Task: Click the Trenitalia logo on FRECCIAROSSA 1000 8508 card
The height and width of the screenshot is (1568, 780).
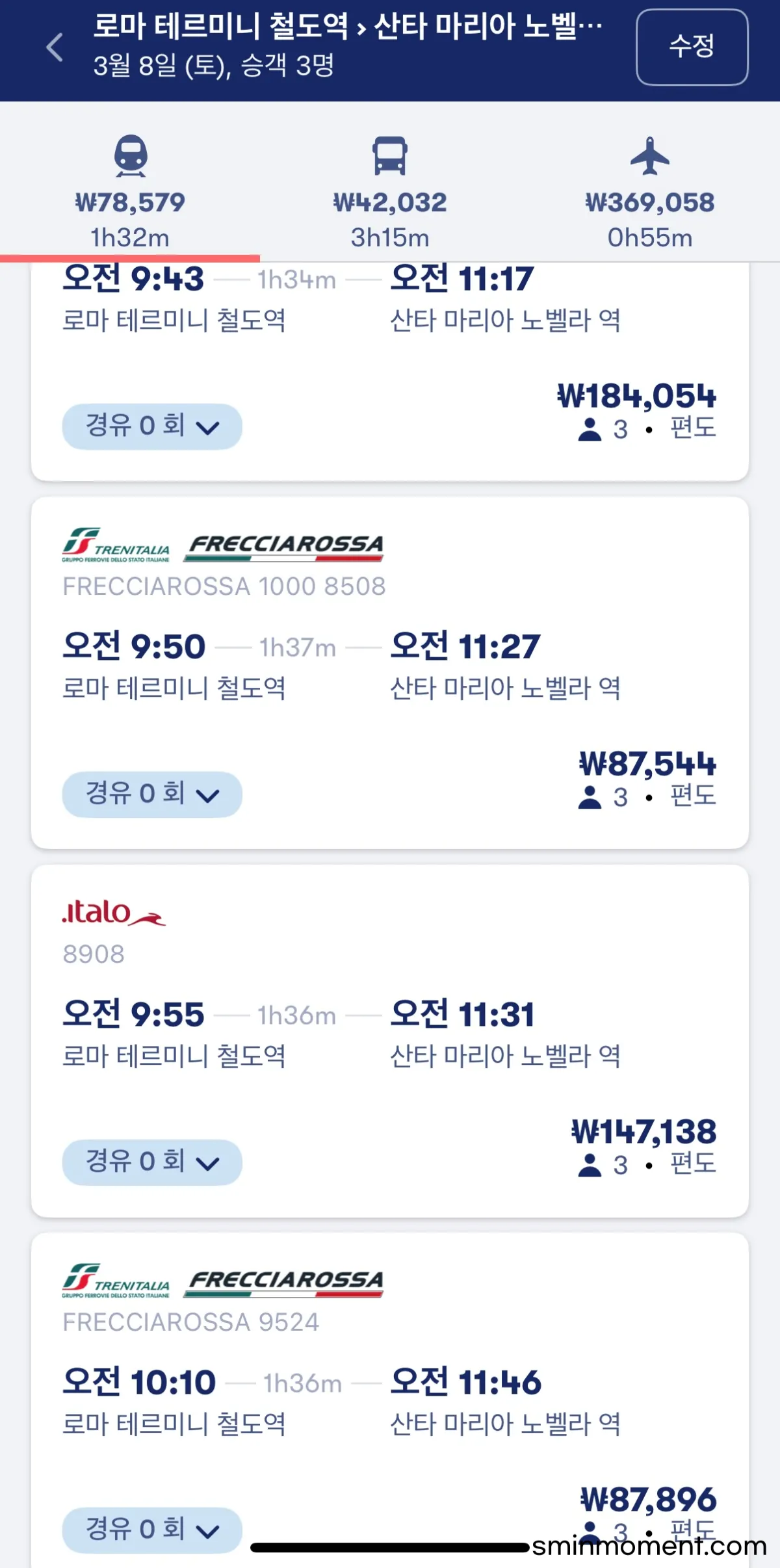Action: pos(114,546)
